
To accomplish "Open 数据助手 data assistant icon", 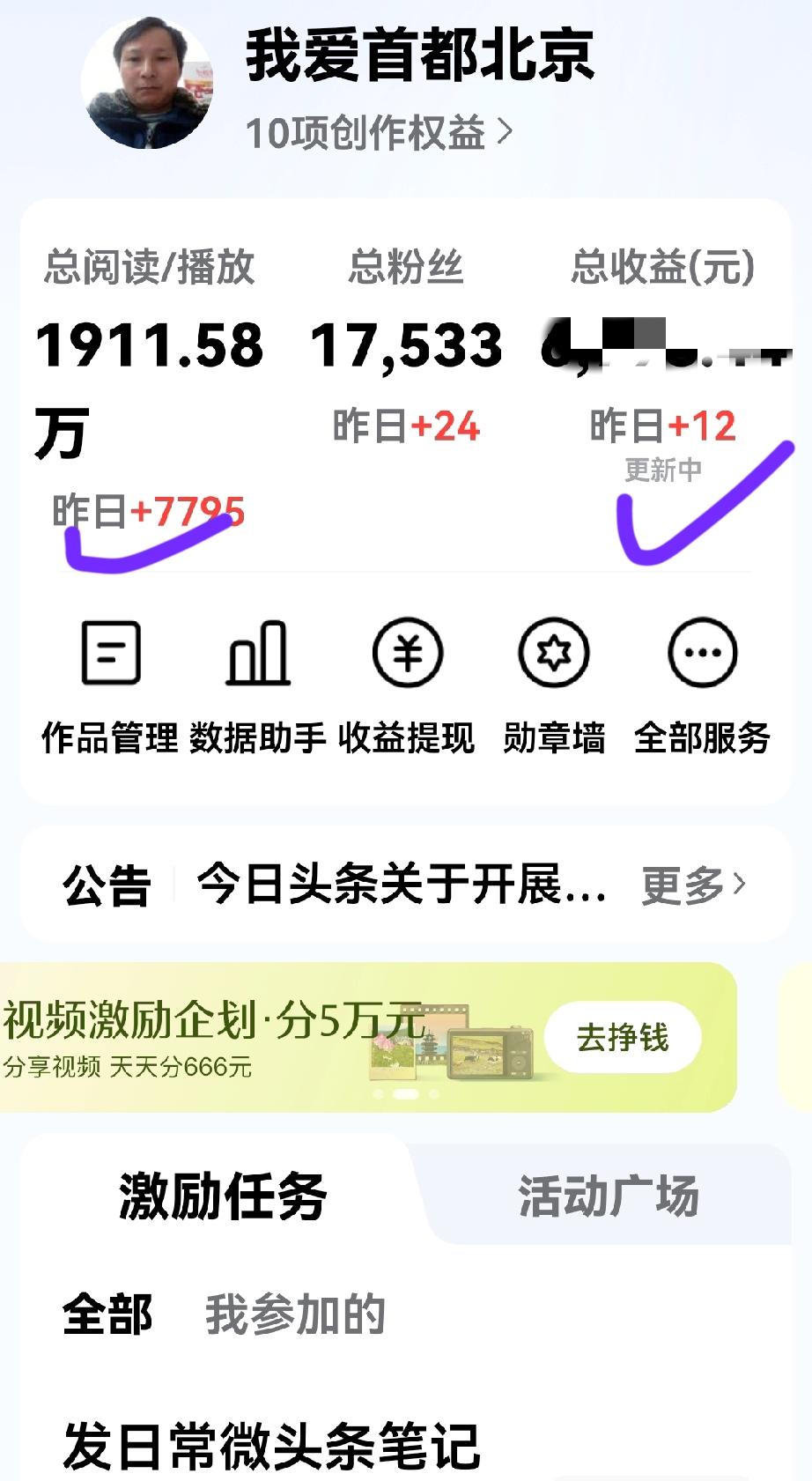I will coord(260,652).
